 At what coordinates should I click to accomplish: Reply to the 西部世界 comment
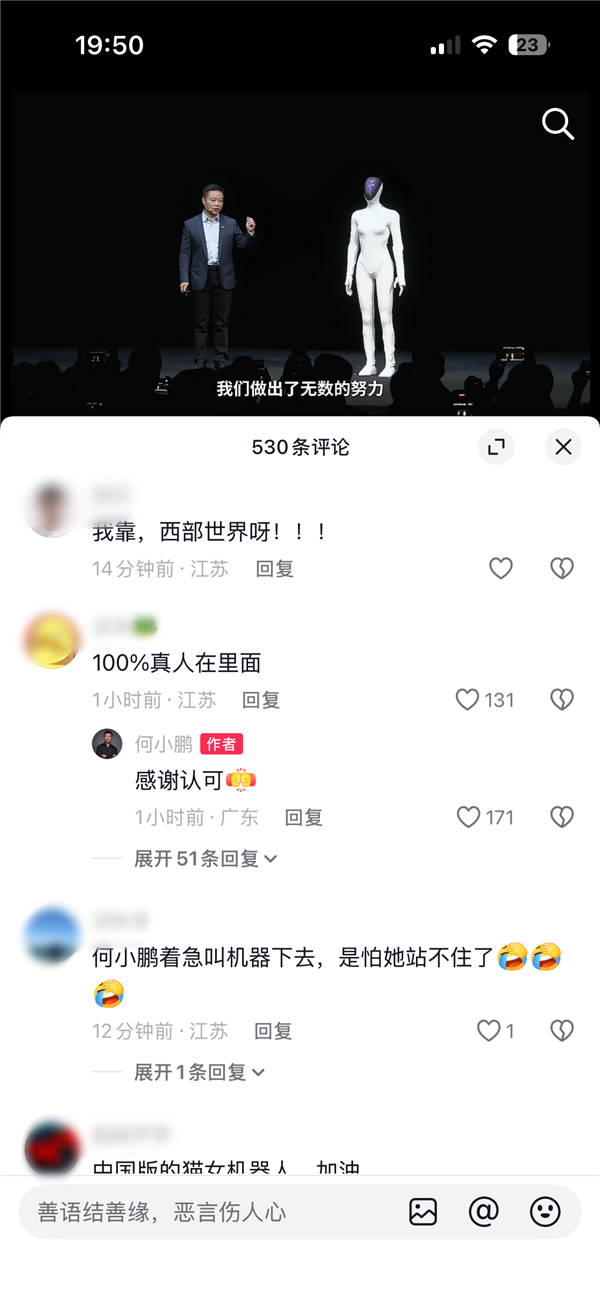click(274, 569)
